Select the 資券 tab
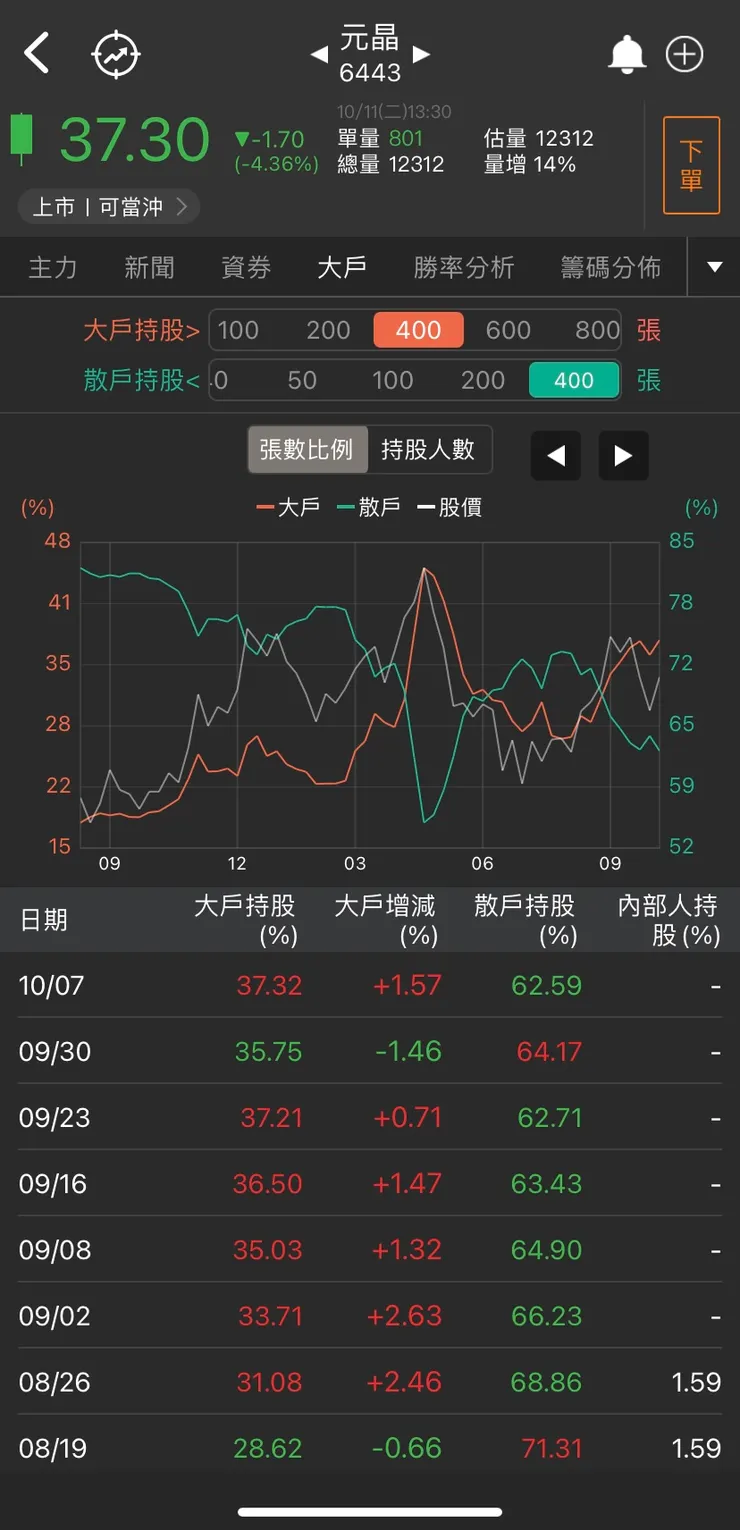The image size is (740, 1530). (x=246, y=267)
